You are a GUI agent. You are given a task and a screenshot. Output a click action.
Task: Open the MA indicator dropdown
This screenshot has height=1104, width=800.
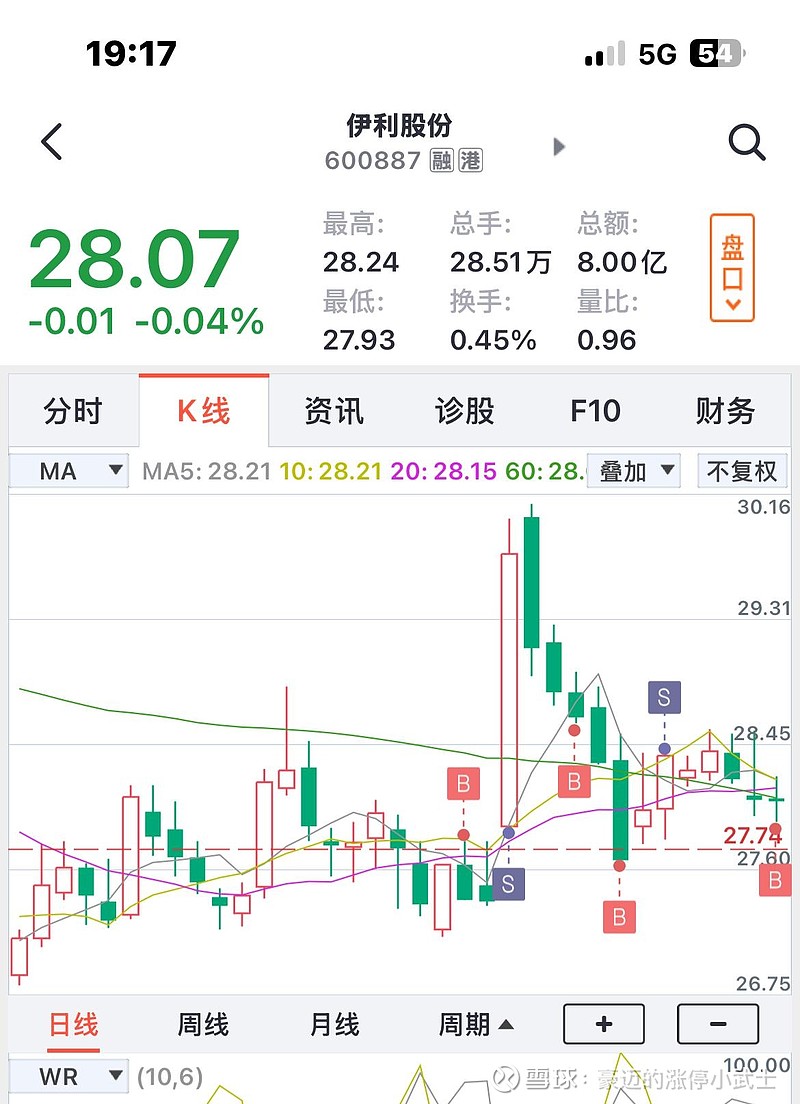click(x=69, y=471)
